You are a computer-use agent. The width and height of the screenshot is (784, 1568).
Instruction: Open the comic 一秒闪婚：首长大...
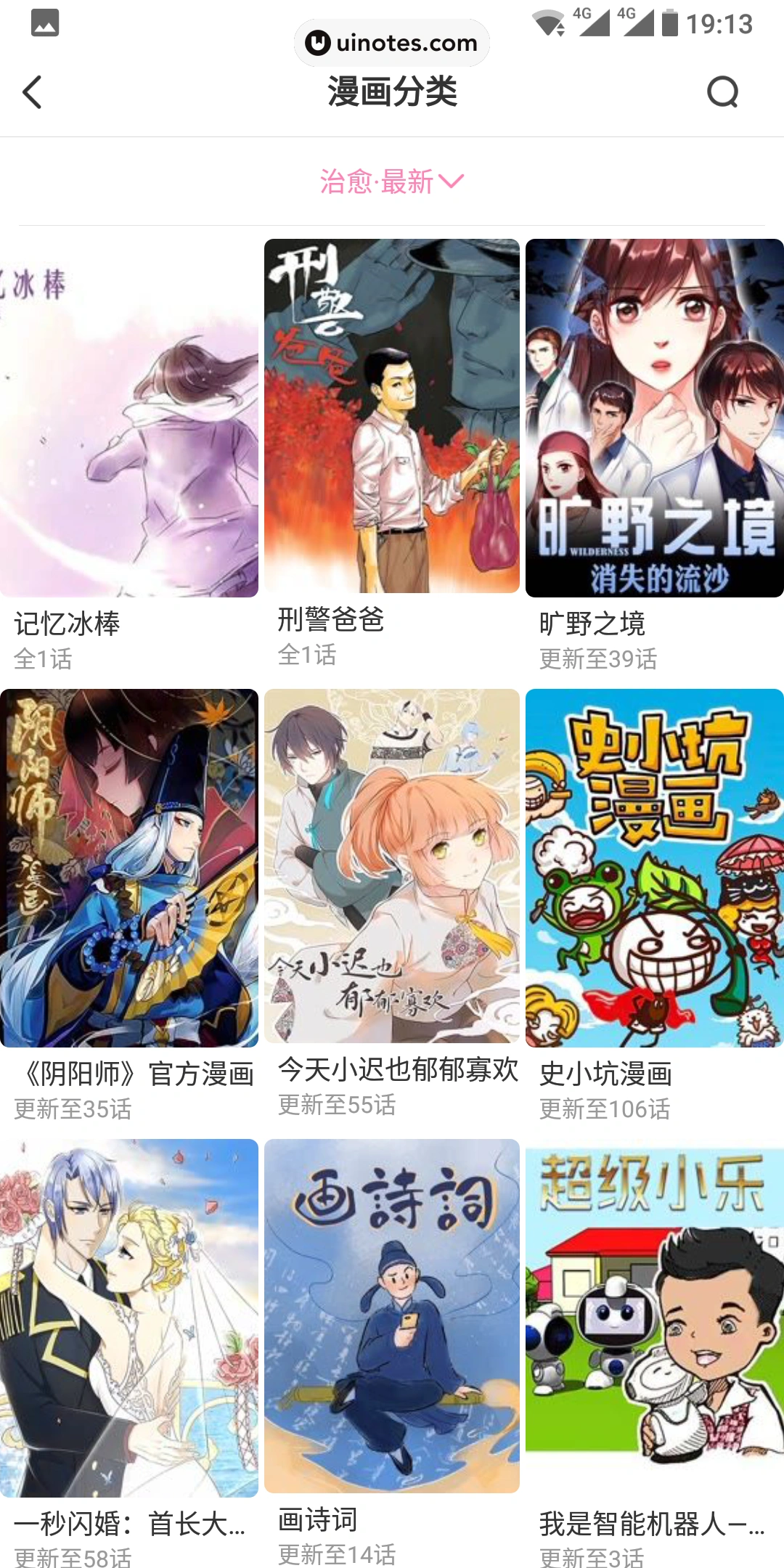[x=129, y=1318]
